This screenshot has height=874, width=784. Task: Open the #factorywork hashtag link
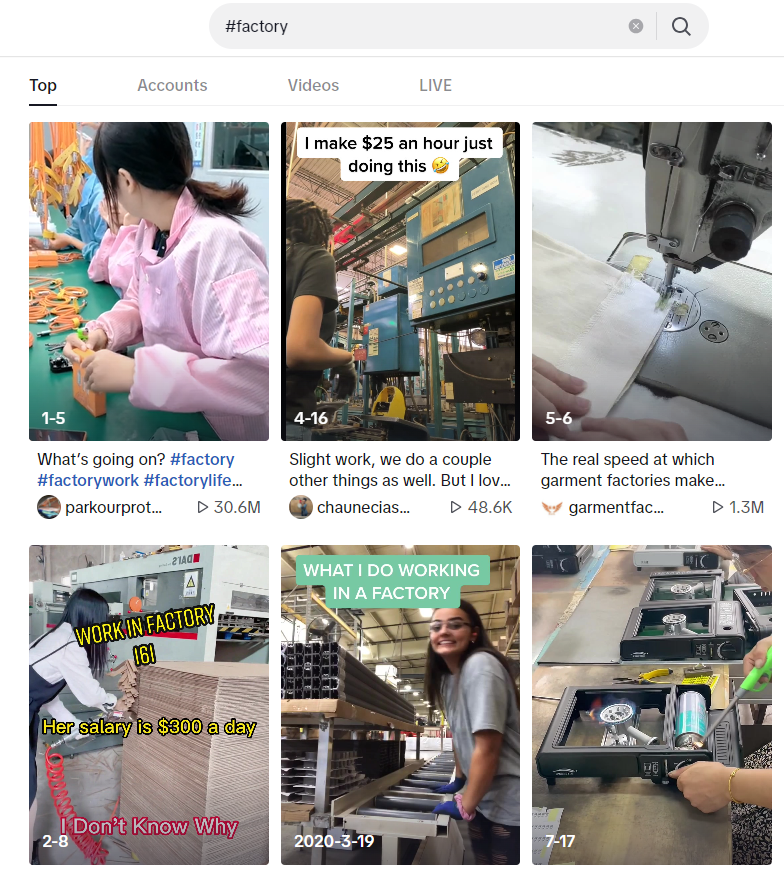point(88,480)
